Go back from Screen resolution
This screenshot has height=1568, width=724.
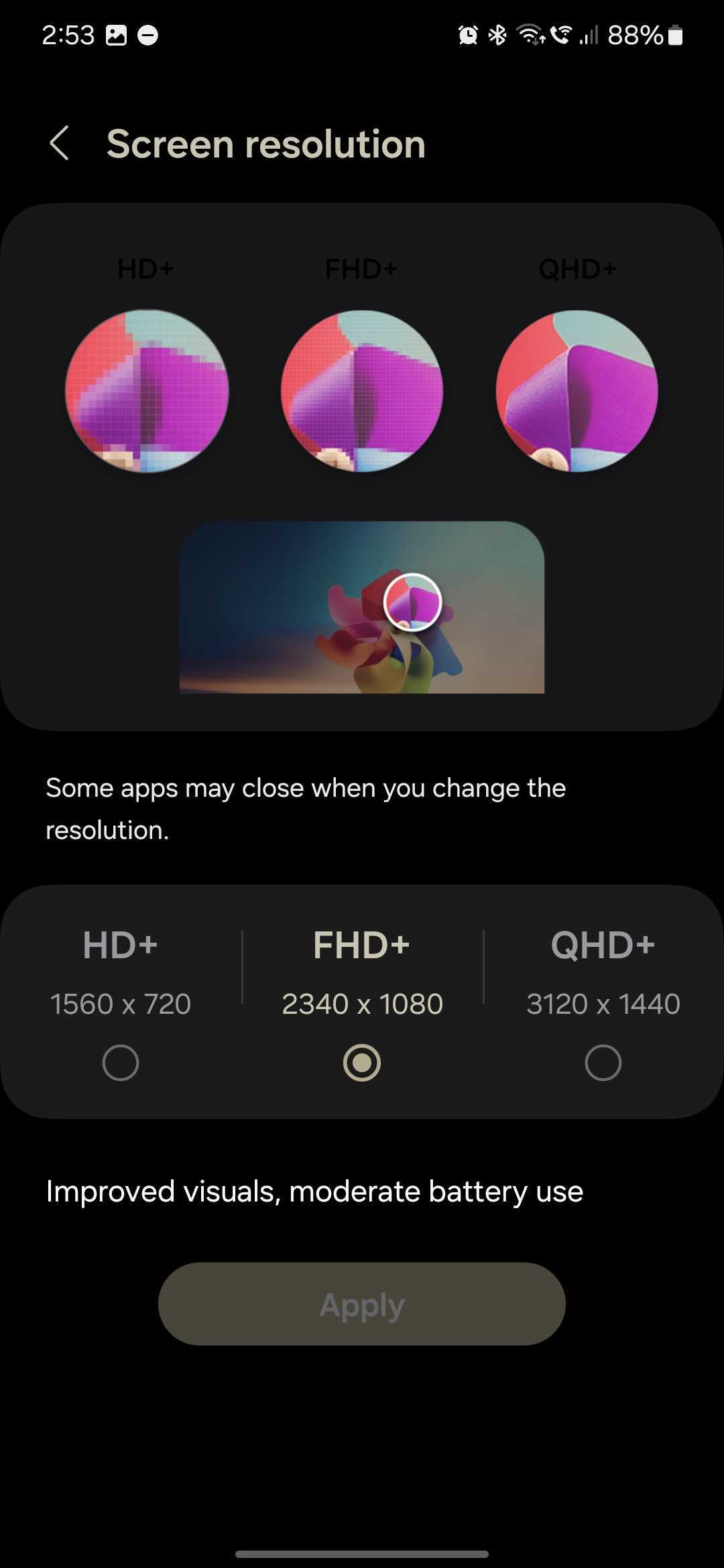[60, 143]
